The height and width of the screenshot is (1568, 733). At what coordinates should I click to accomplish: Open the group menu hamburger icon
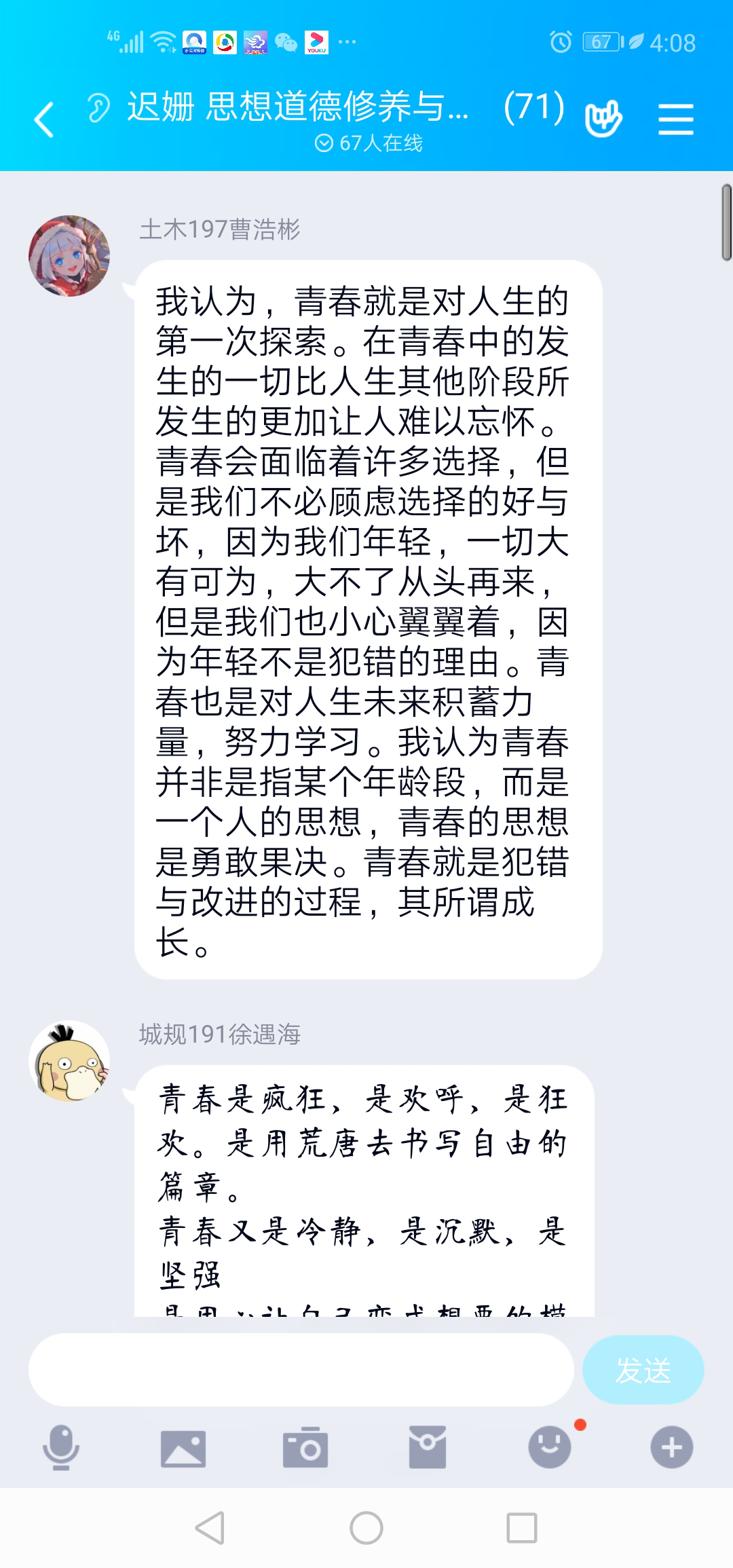[x=675, y=119]
